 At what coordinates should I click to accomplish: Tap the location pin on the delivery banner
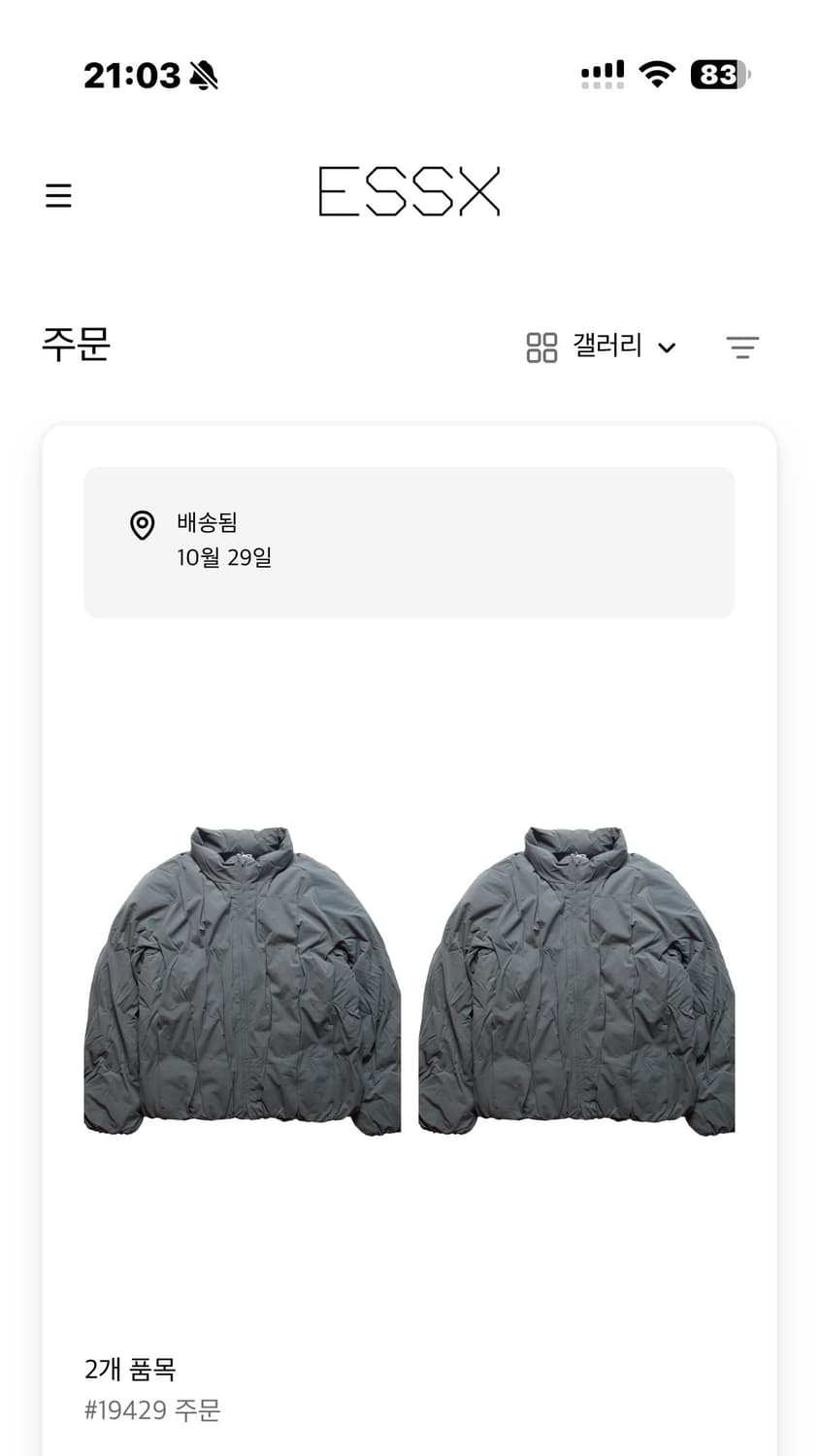tap(140, 526)
